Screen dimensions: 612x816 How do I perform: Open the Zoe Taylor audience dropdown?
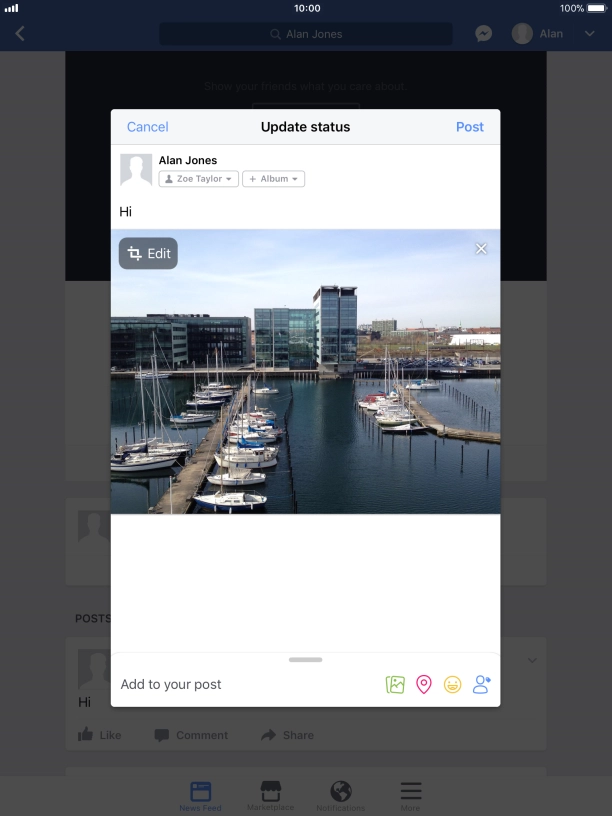198,179
